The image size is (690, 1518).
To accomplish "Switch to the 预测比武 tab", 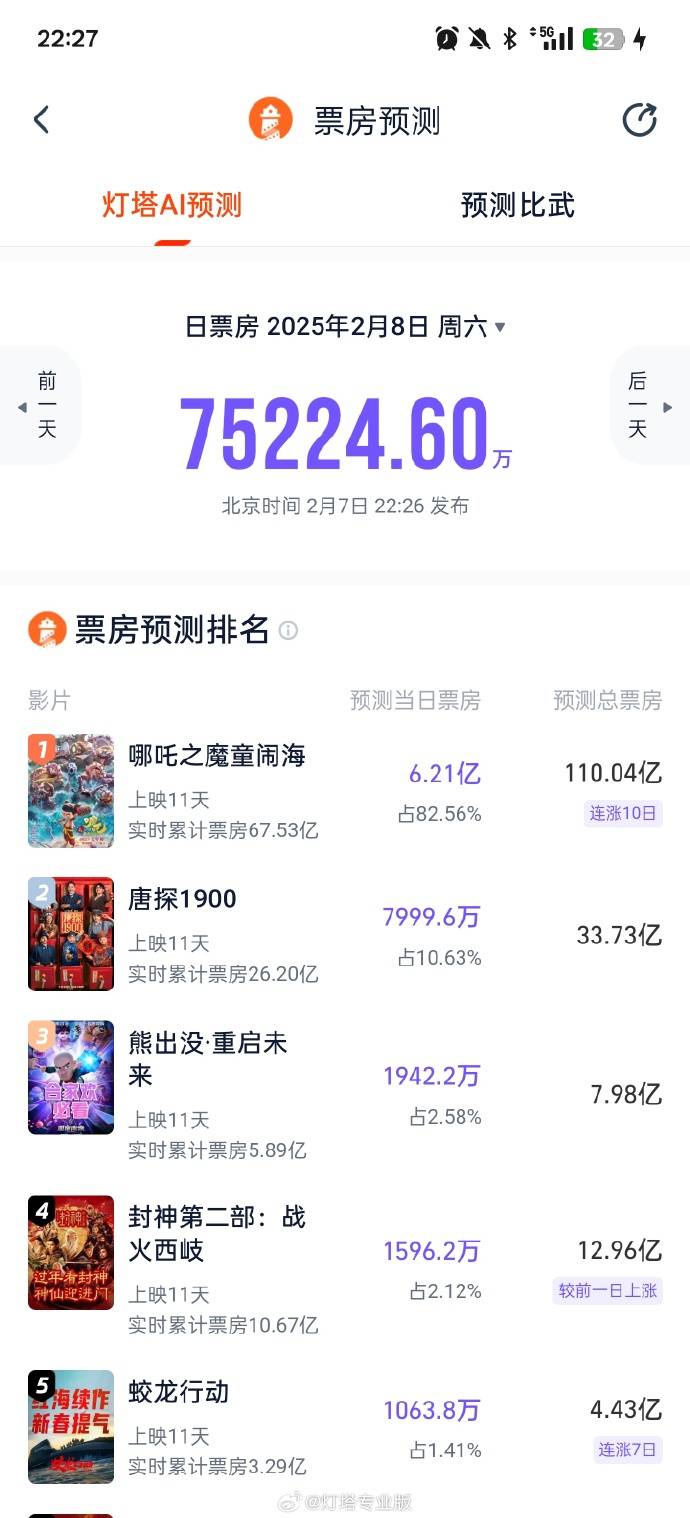I will [517, 205].
